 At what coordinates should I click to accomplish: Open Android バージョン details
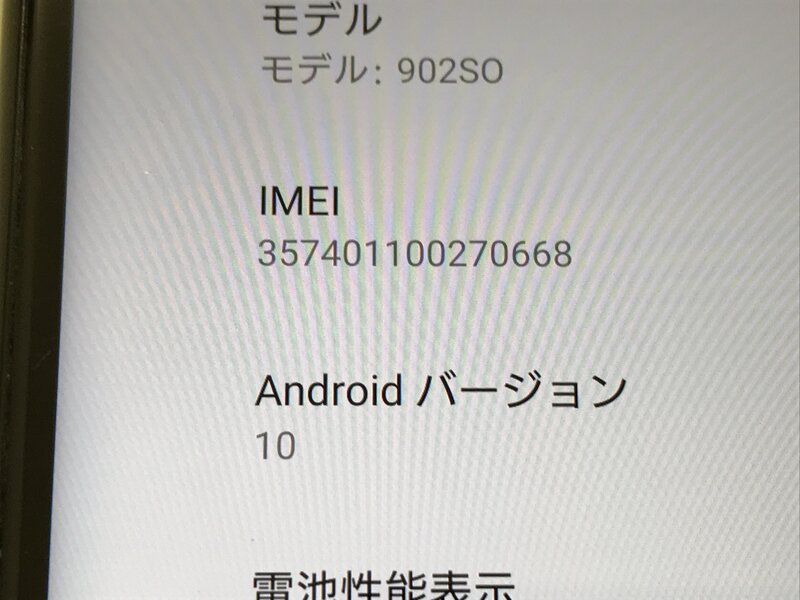click(x=440, y=414)
